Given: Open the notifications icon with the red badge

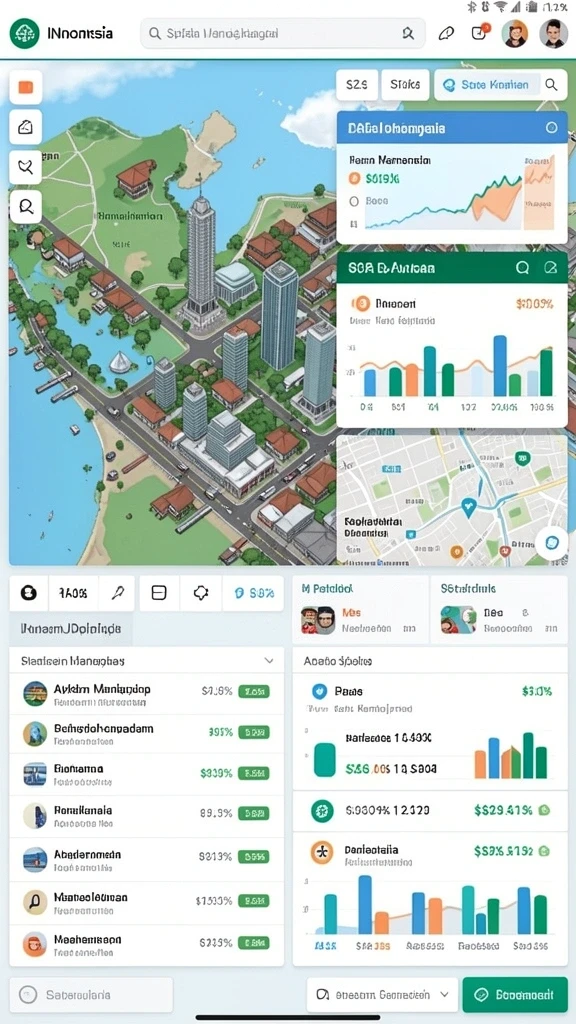Looking at the screenshot, I should (x=479, y=33).
